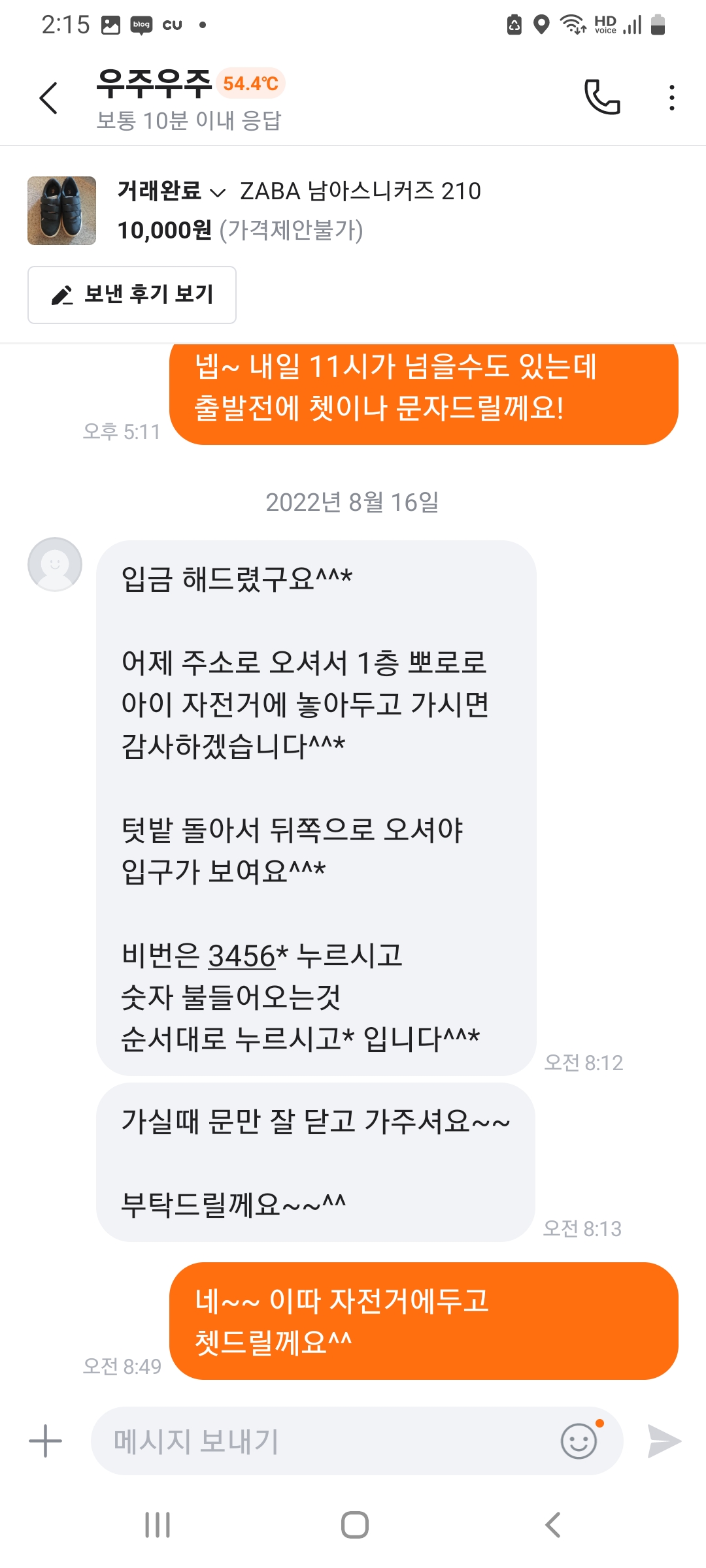The width and height of the screenshot is (706, 1568).
Task: Open 우주우주's profile avatar
Action: point(55,564)
